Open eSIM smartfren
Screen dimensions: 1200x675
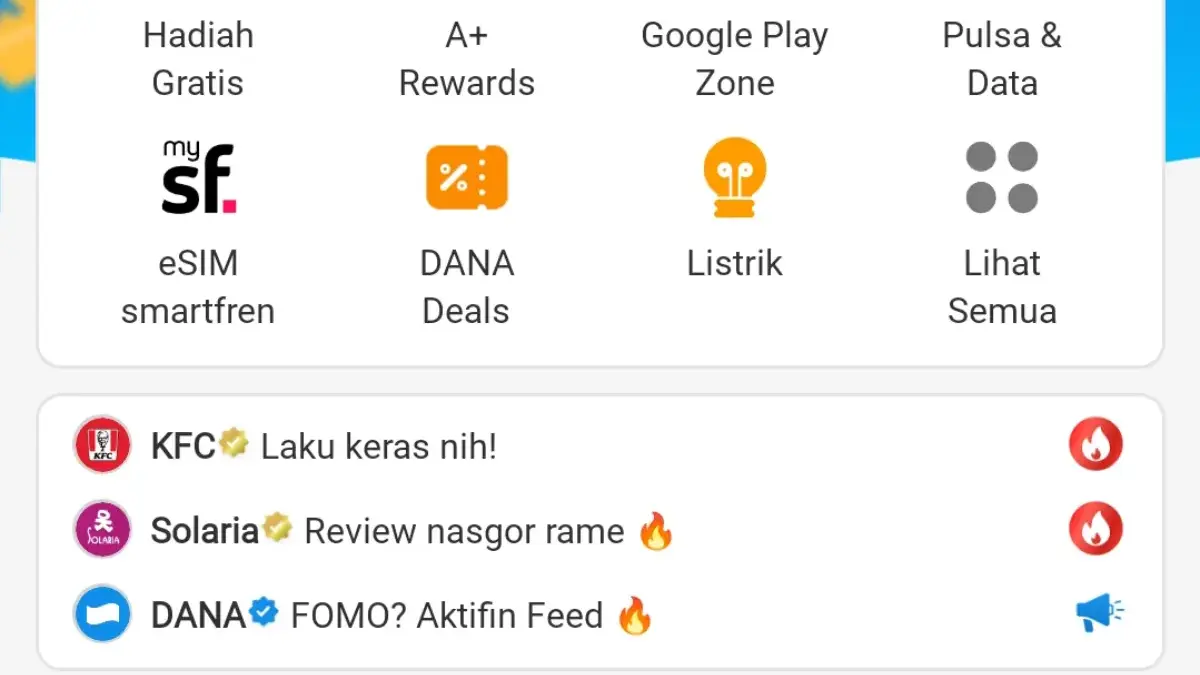click(198, 178)
